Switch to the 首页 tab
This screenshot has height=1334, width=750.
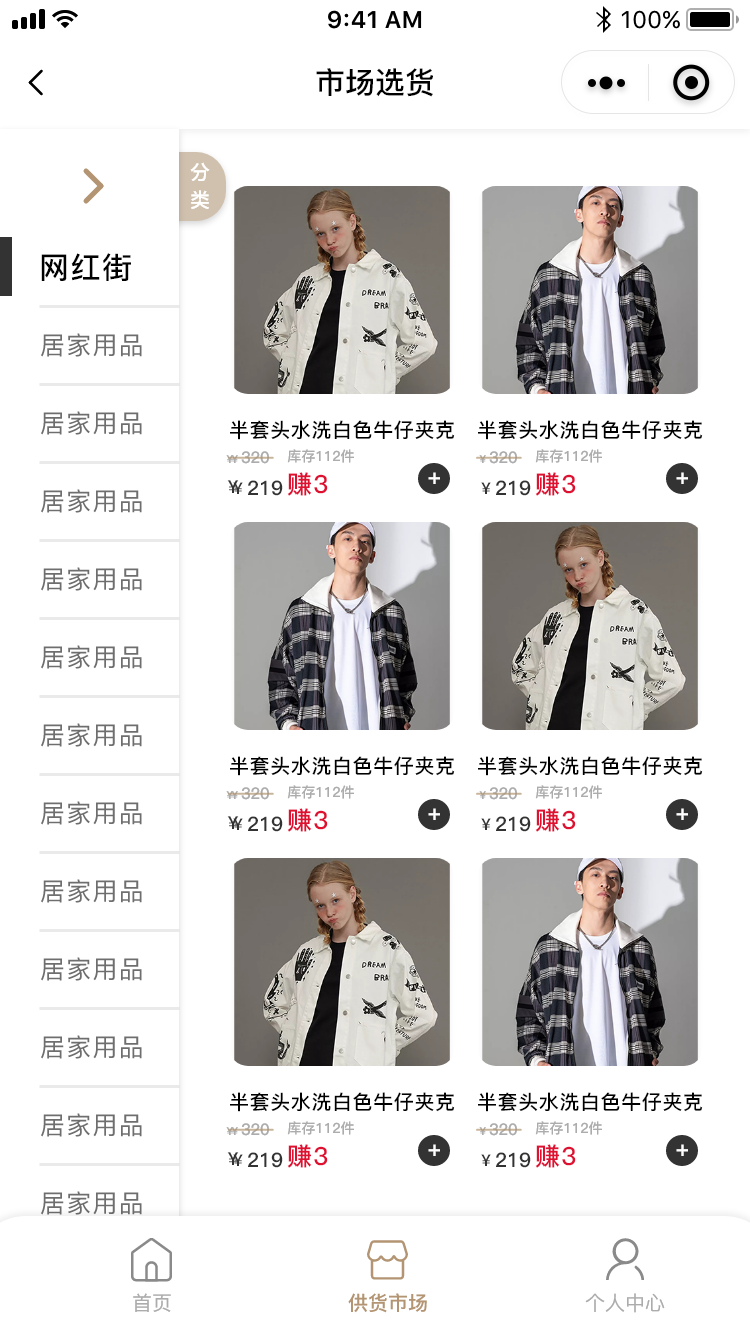tap(152, 1274)
